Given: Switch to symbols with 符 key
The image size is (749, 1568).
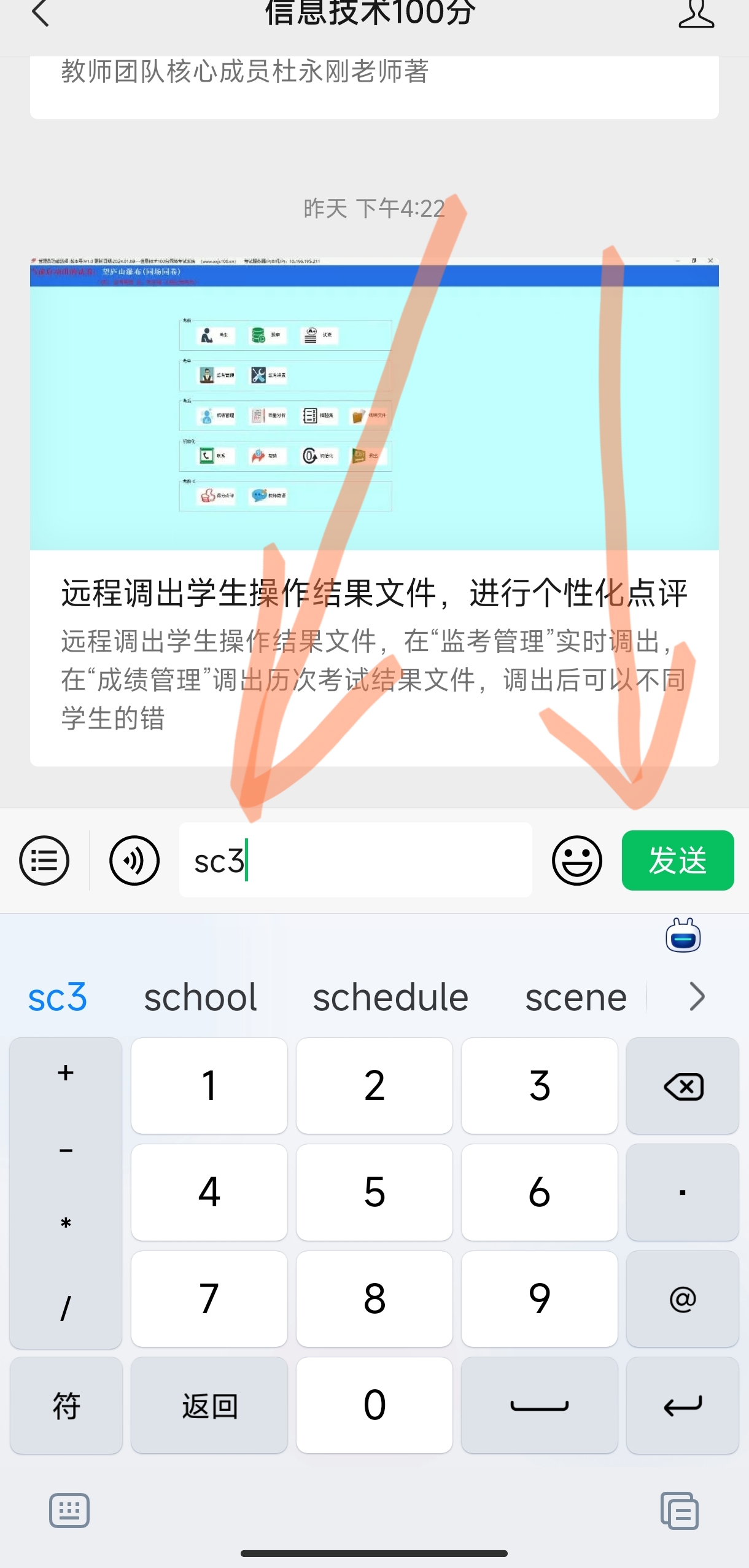Looking at the screenshot, I should tap(66, 1405).
